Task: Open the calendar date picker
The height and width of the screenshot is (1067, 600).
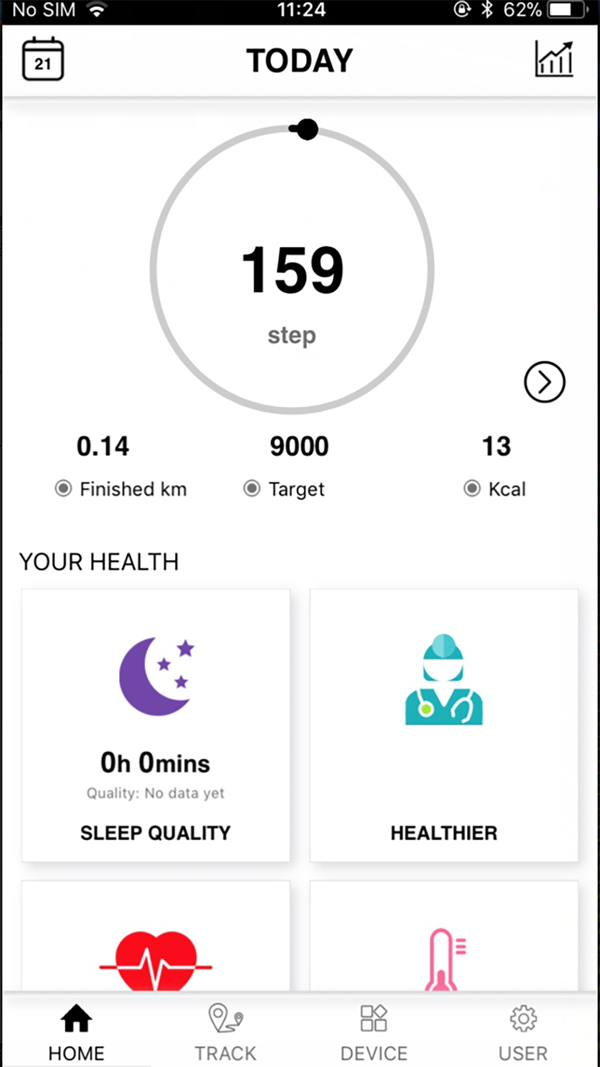Action: (43, 59)
